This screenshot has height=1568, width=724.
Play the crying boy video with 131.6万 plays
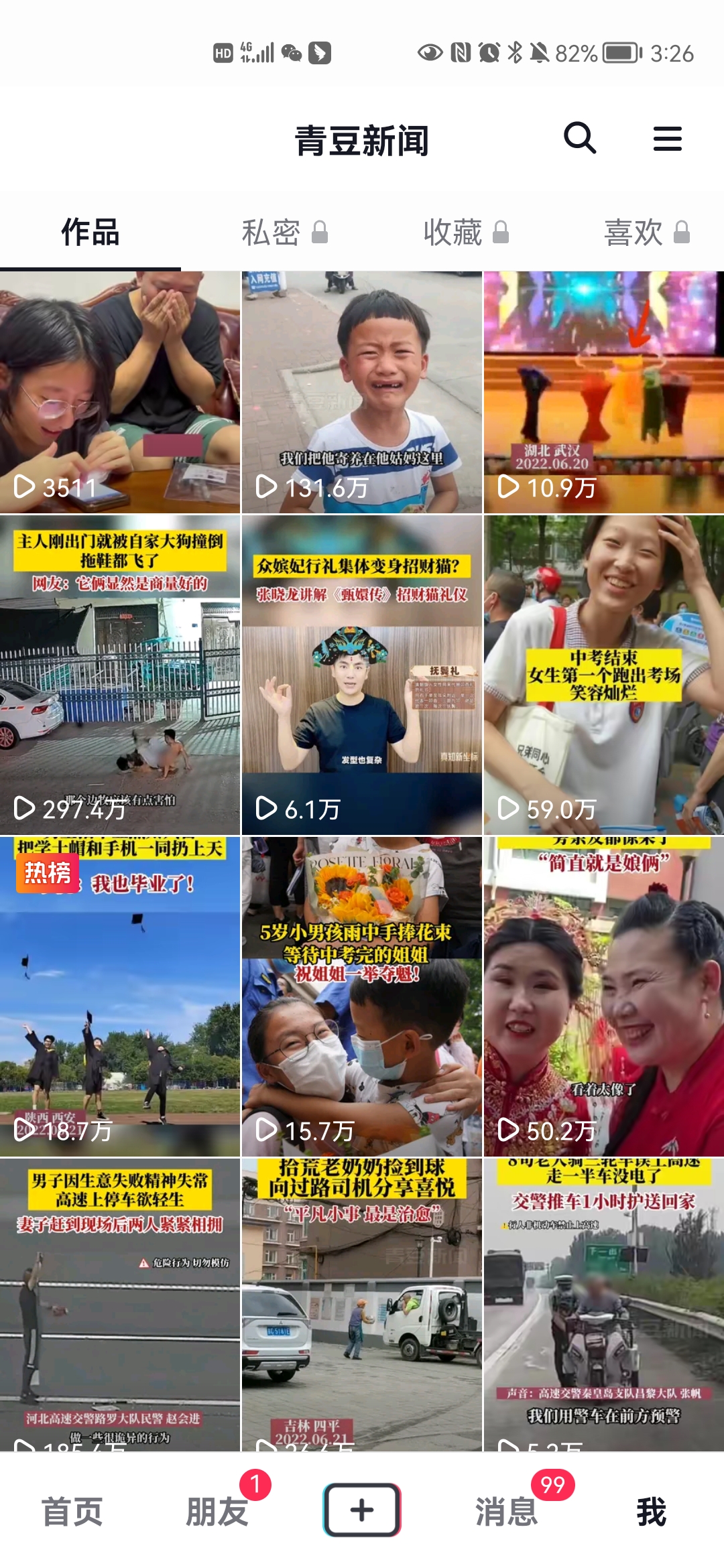click(361, 392)
